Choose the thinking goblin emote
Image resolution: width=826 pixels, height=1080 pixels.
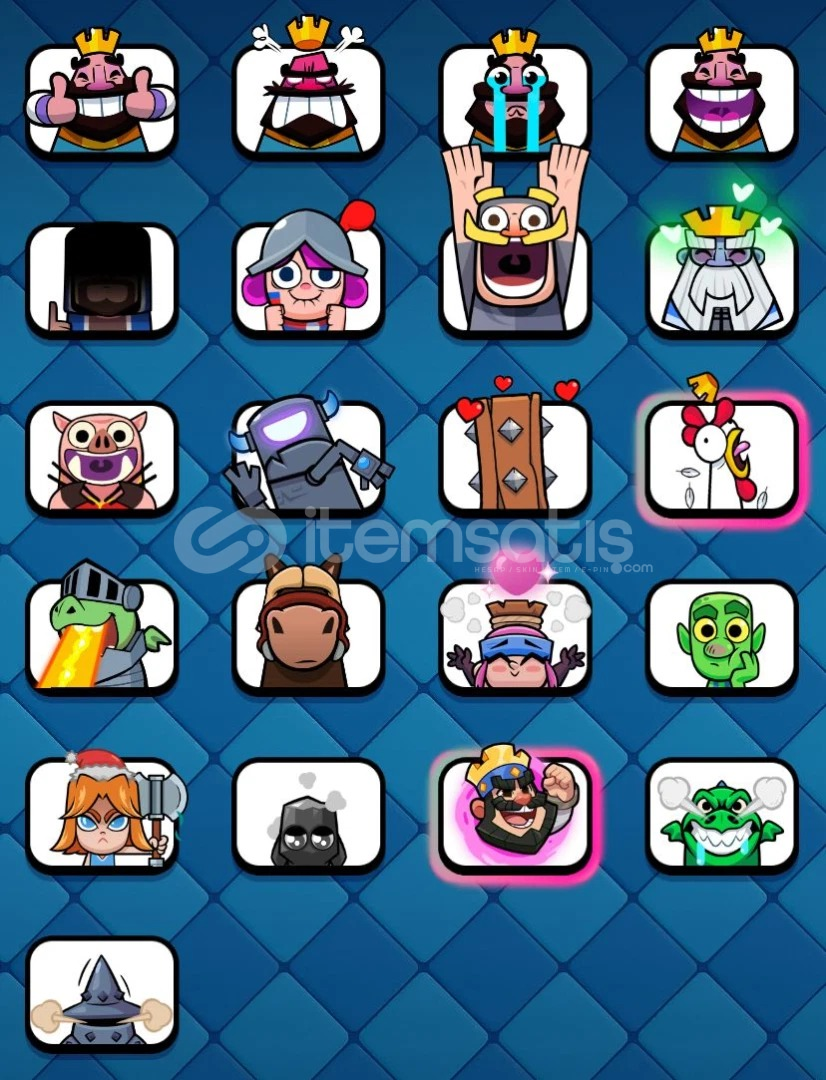point(721,636)
